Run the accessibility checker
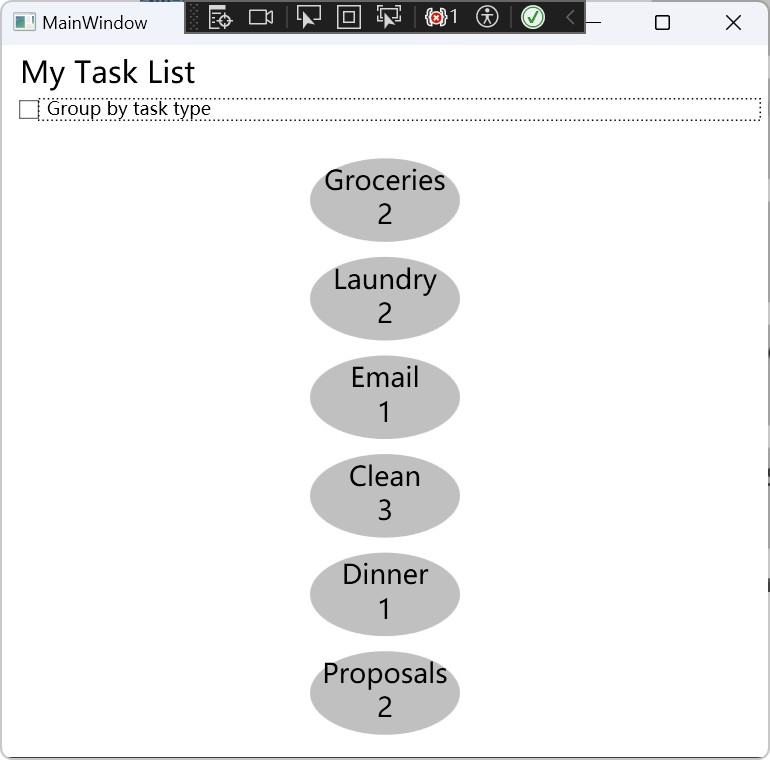Image resolution: width=770 pixels, height=760 pixels. click(487, 17)
